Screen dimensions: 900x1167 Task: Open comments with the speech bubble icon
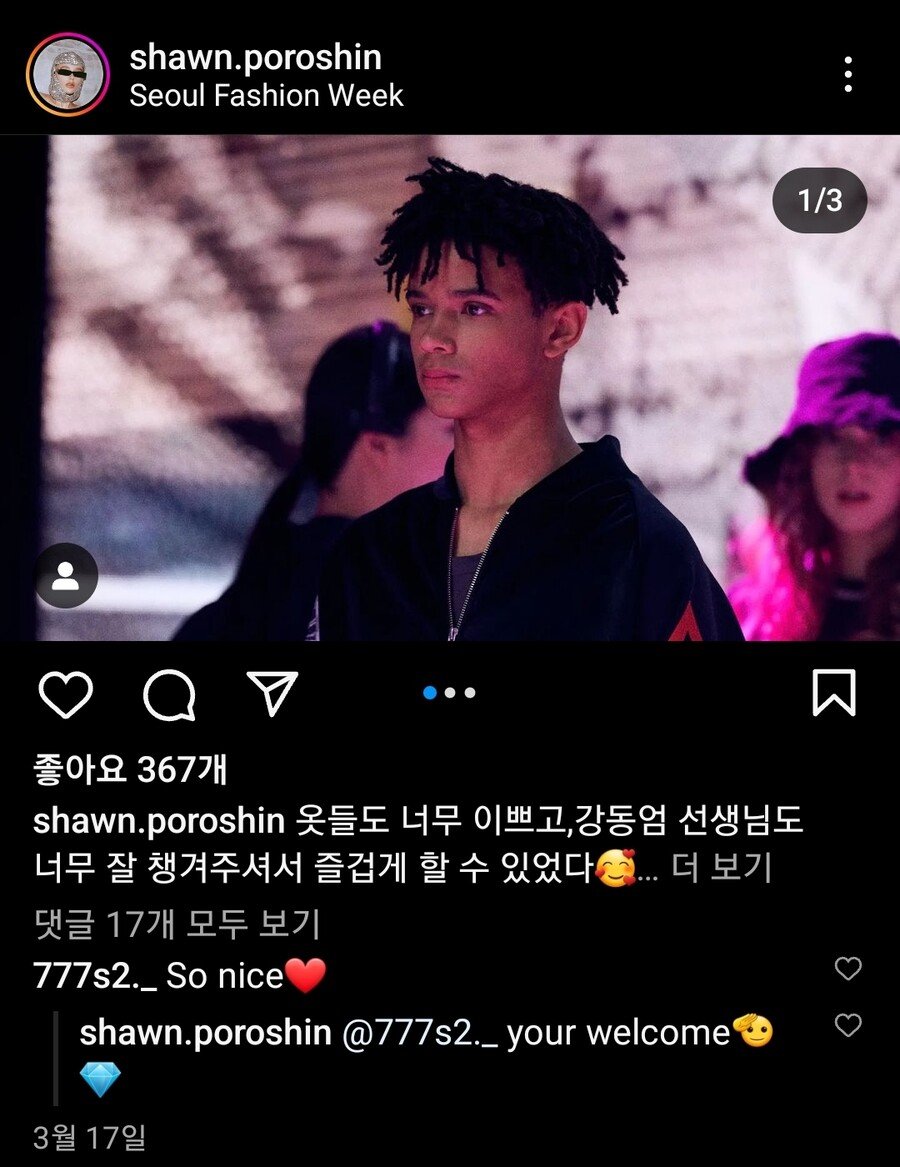[x=169, y=693]
